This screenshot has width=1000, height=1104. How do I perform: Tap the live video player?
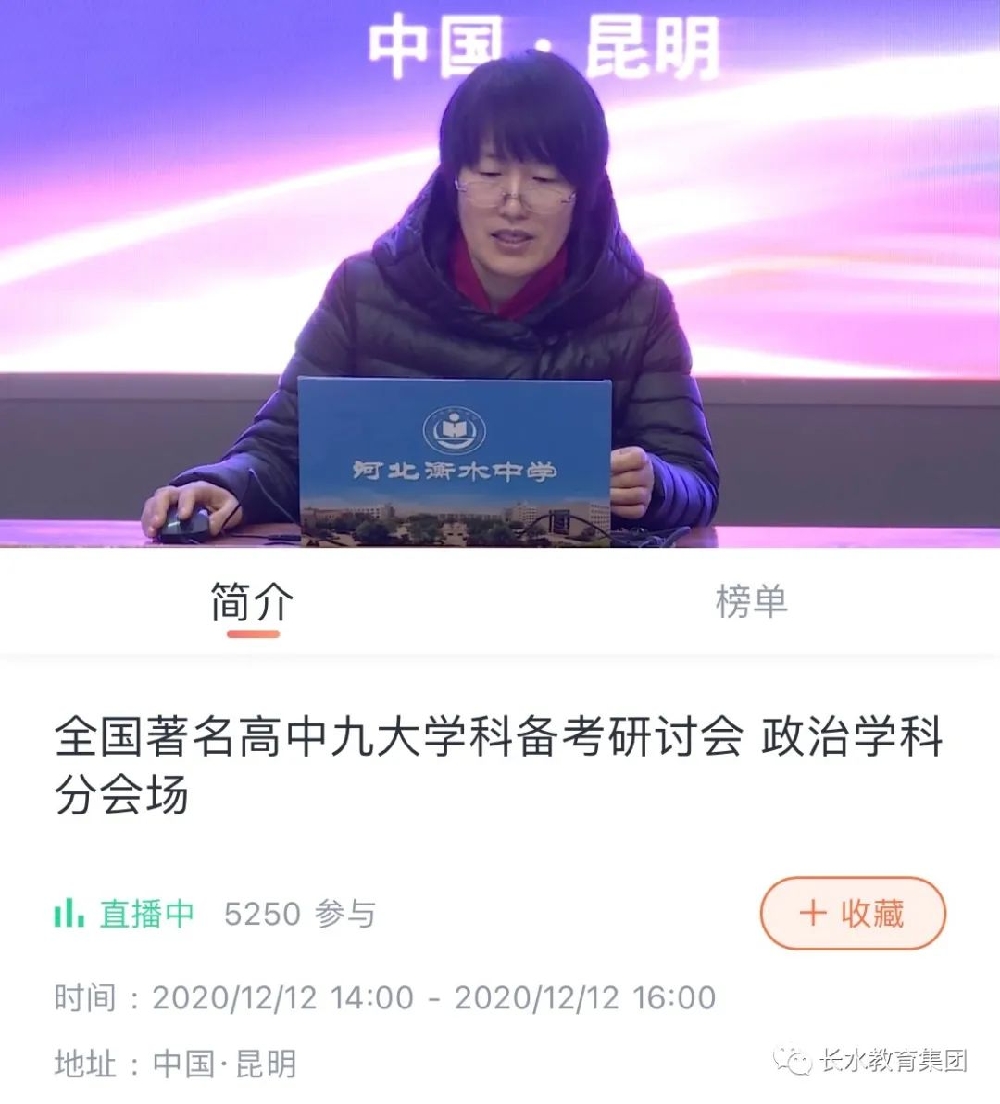click(500, 275)
